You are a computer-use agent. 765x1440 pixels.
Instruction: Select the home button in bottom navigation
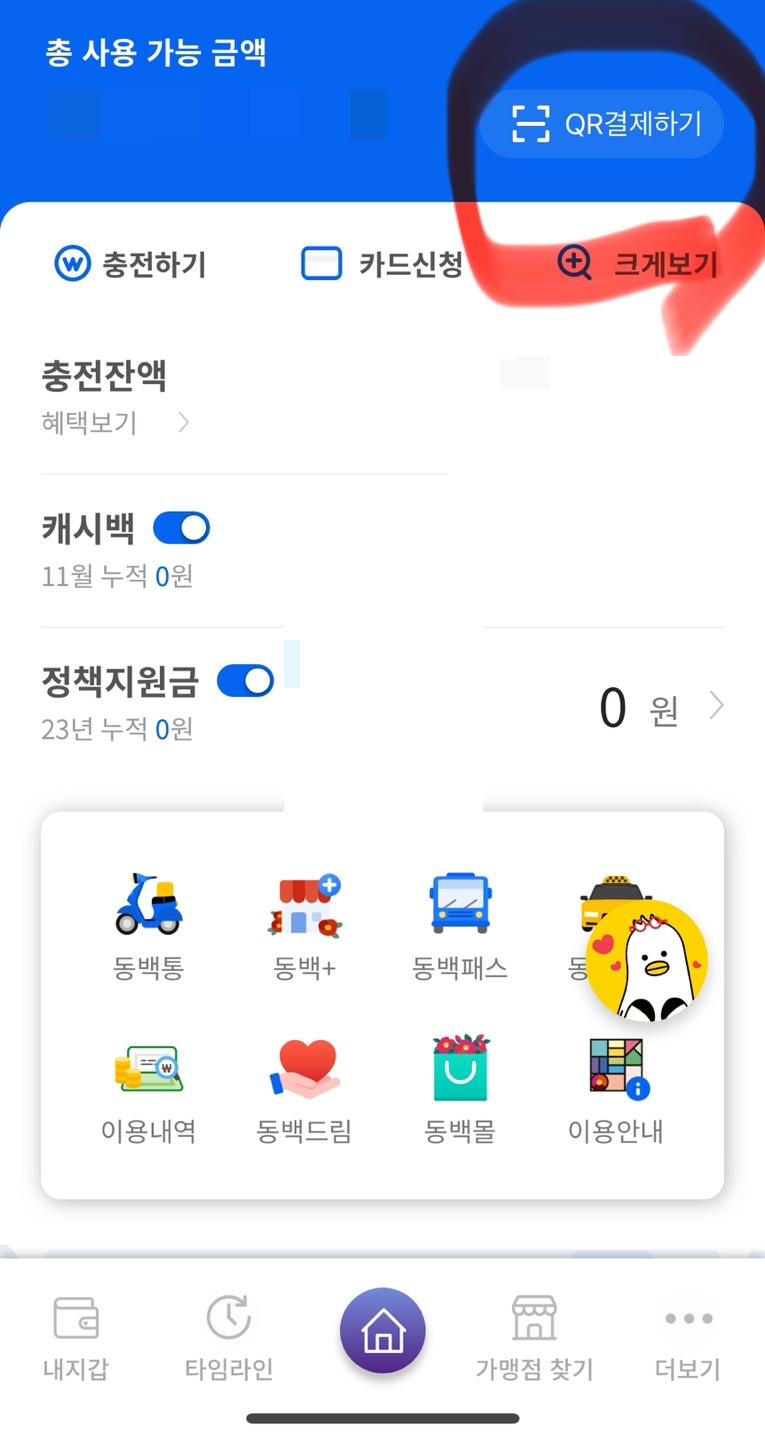[x=382, y=1330]
